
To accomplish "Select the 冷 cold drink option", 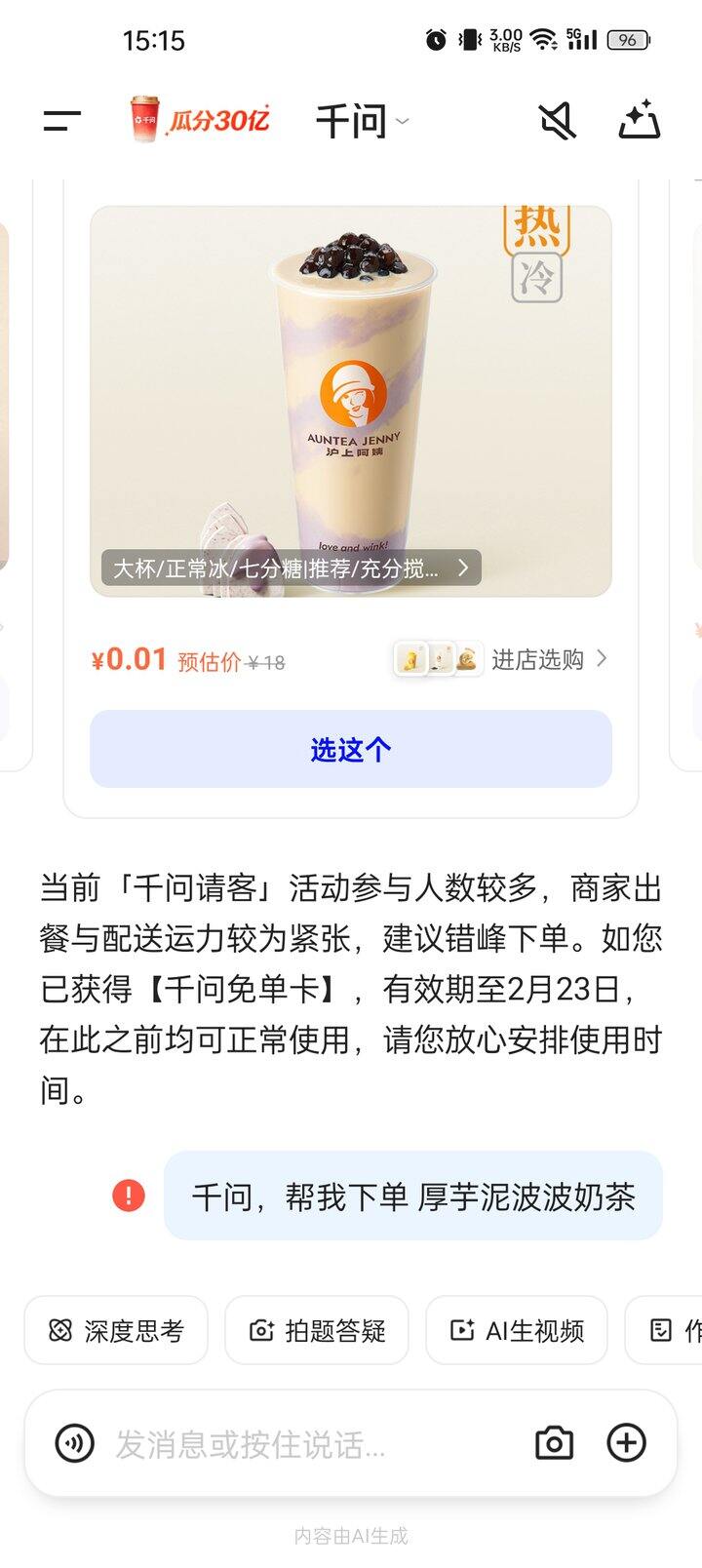I will (x=536, y=279).
